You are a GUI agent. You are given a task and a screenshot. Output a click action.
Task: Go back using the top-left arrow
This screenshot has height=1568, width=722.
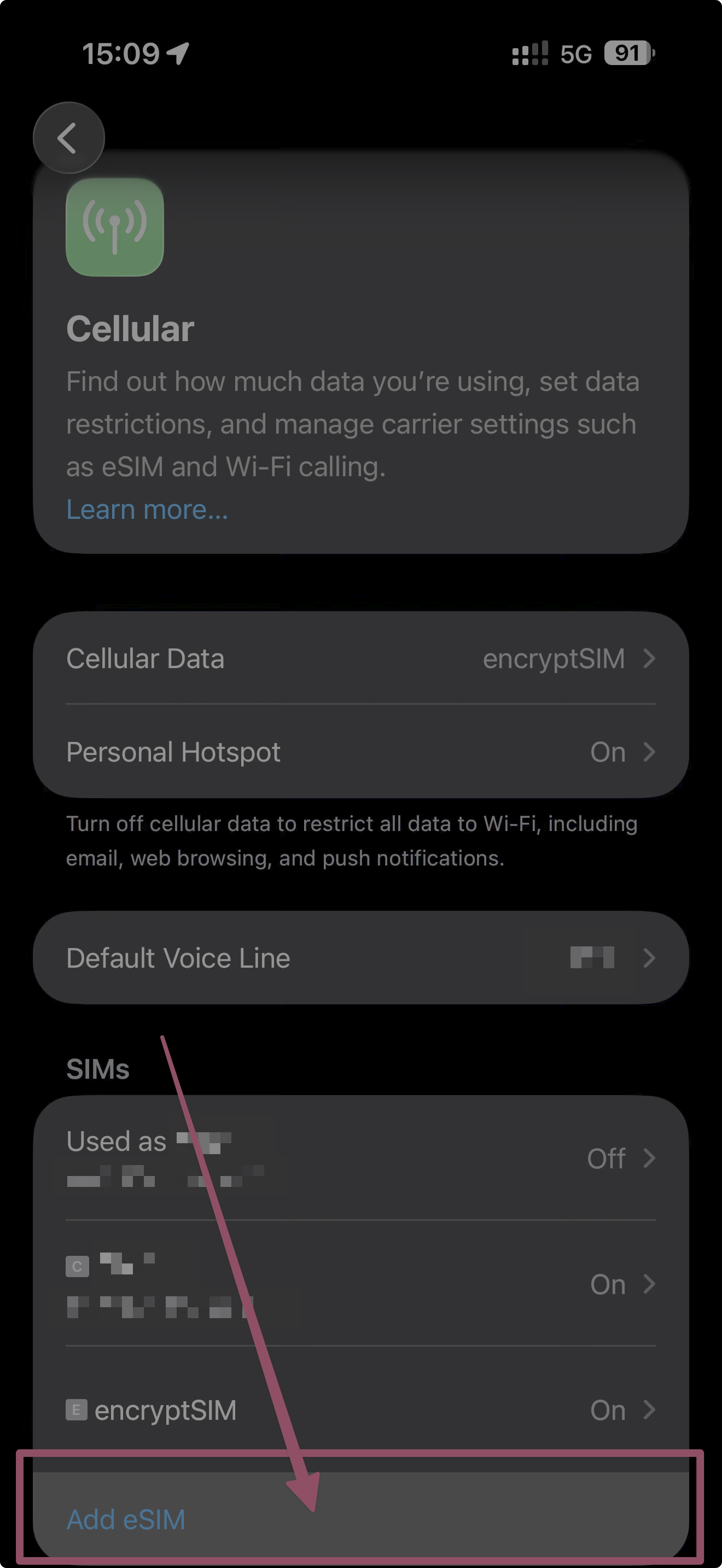(68, 138)
